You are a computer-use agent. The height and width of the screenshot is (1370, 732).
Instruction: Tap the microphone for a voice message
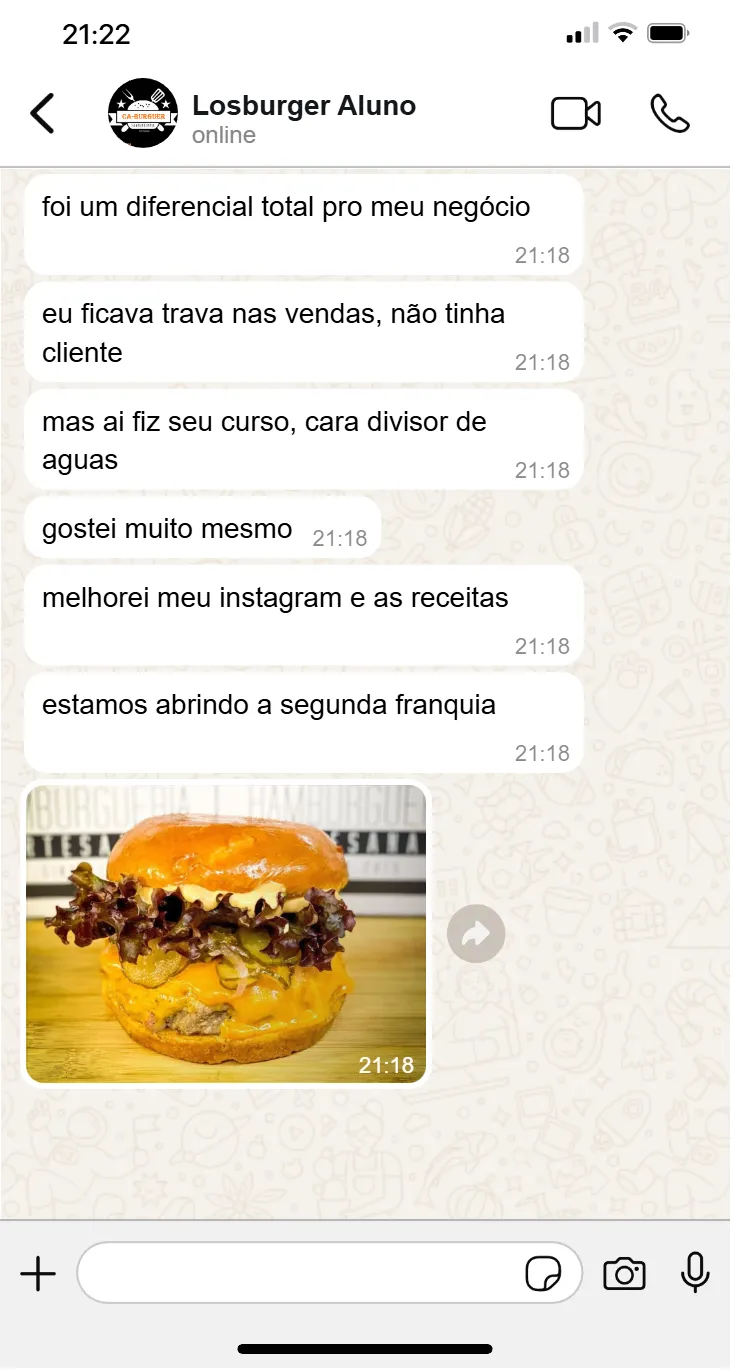[x=695, y=1273]
